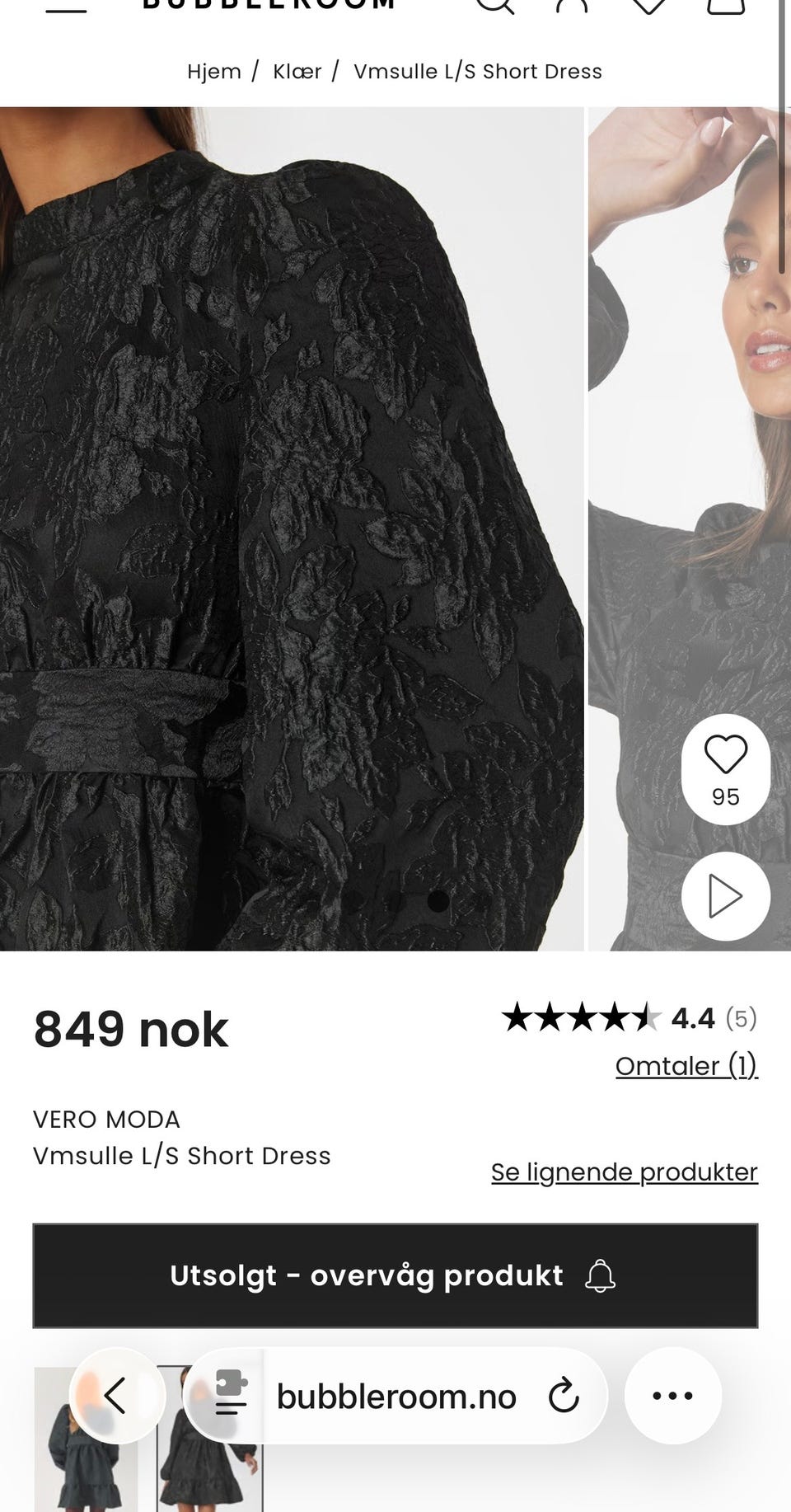
Task: Go to the Klær breadcrumb
Action: (297, 72)
